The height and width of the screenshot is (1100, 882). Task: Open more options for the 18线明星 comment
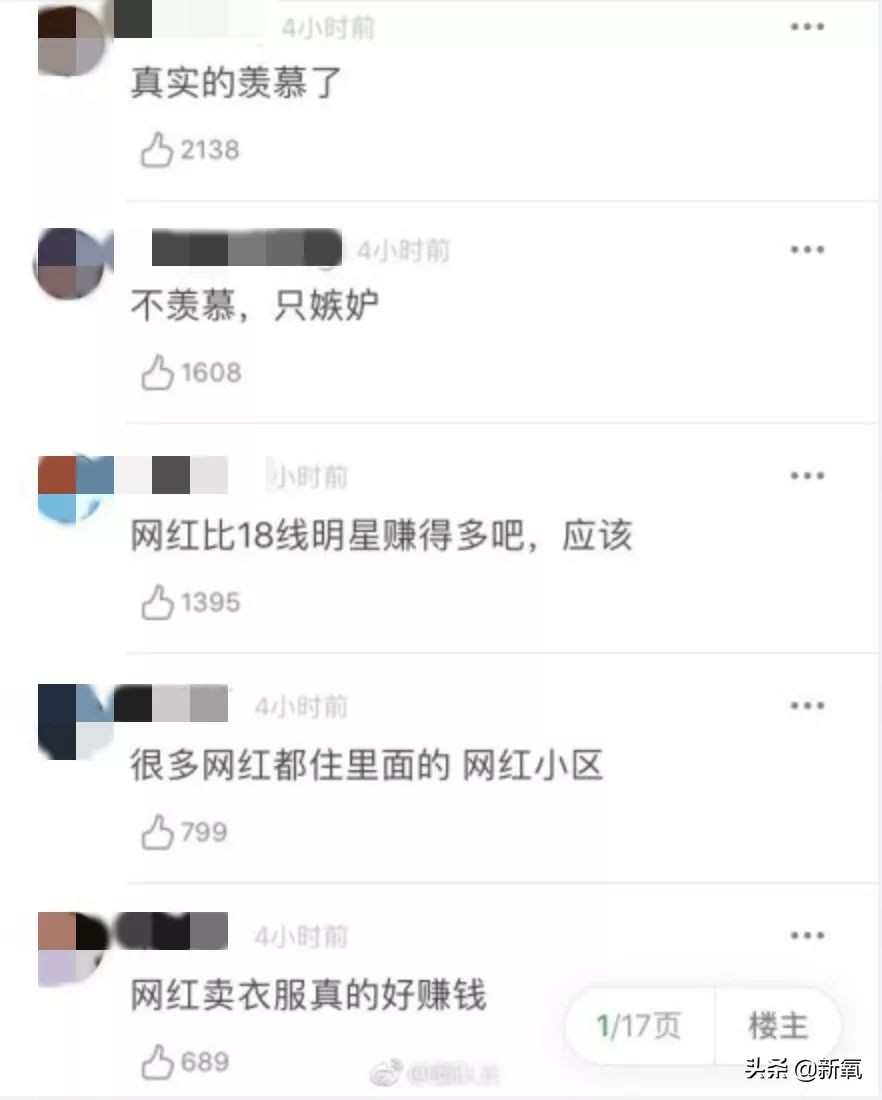[806, 476]
